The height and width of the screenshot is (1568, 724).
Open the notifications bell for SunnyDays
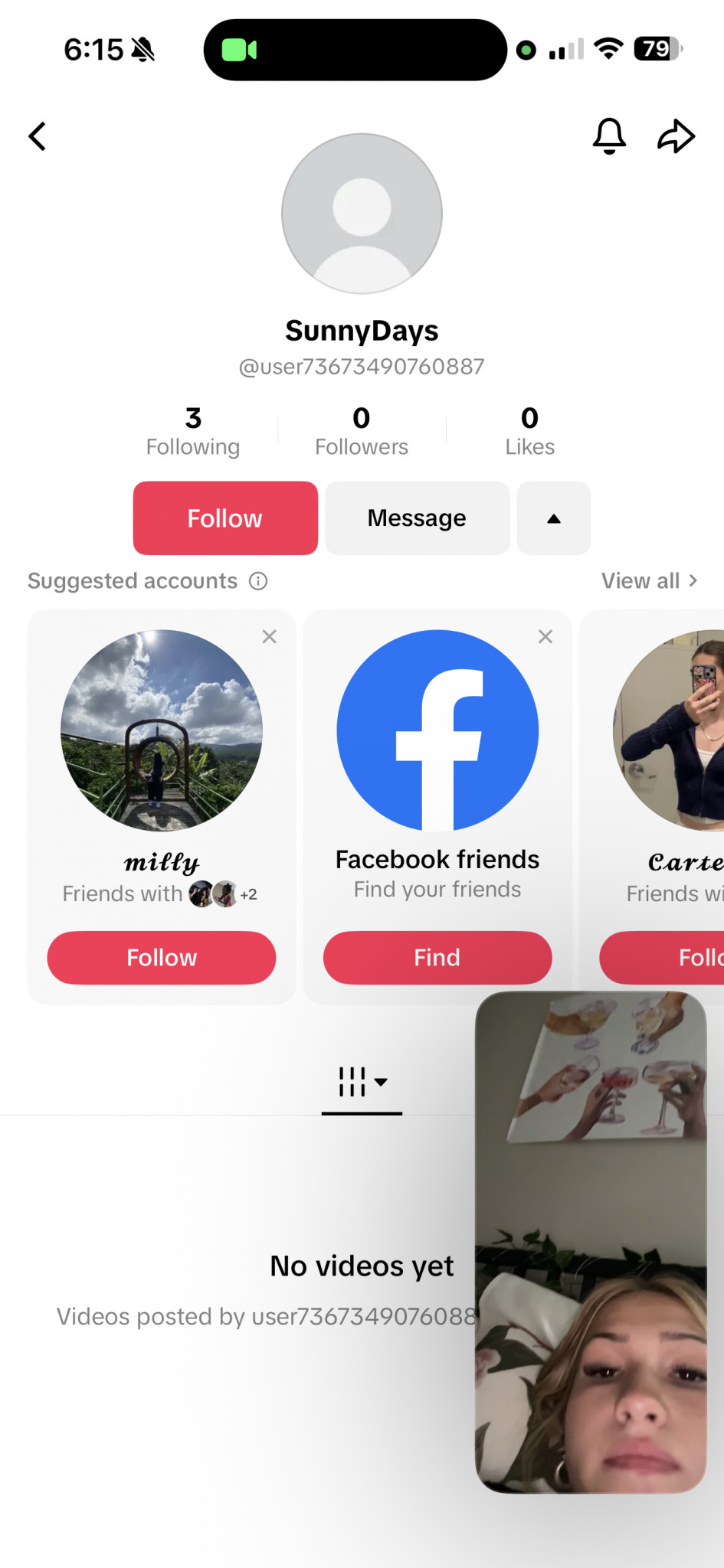point(609,136)
